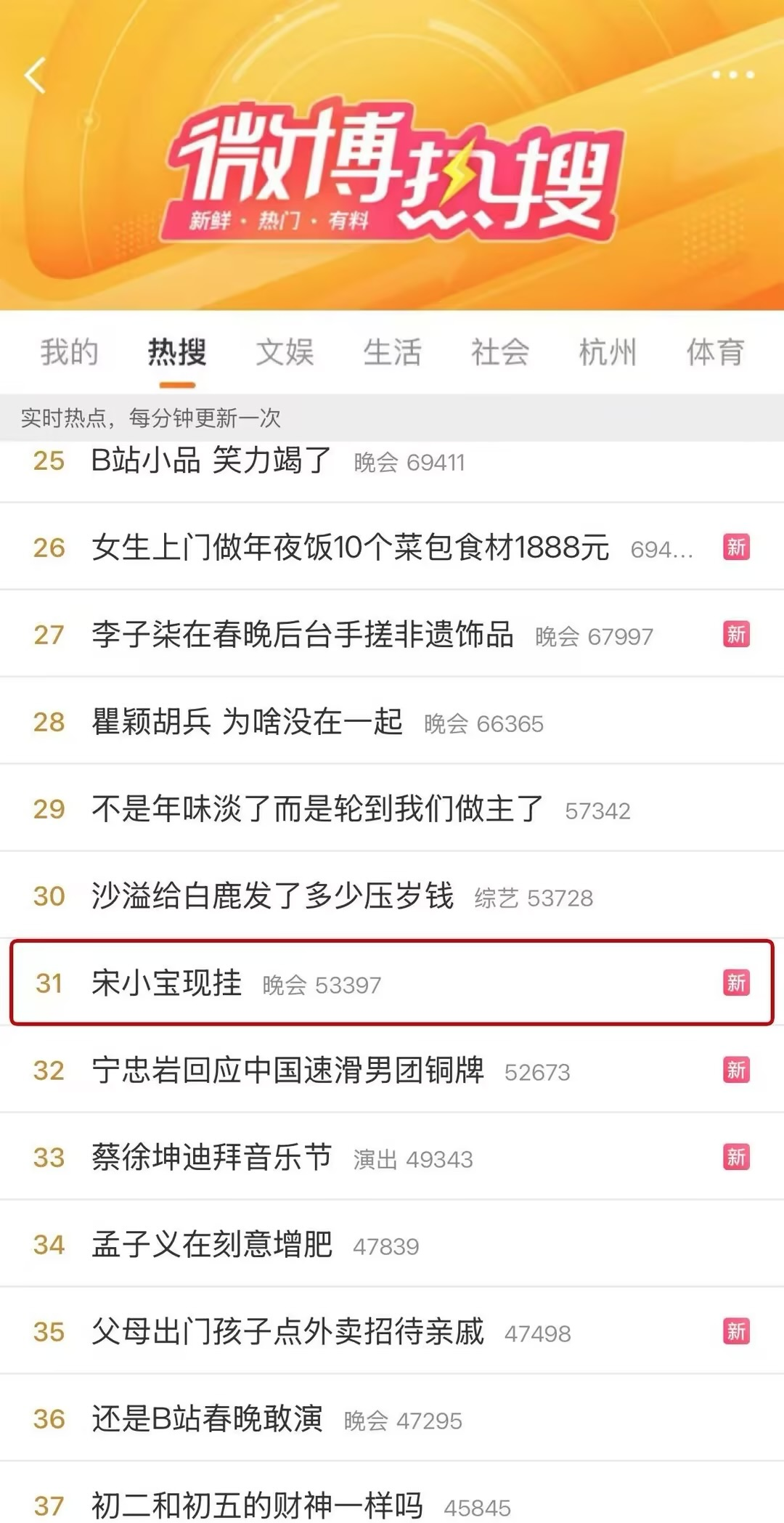
Task: Open the 社会 tab
Action: point(500,352)
